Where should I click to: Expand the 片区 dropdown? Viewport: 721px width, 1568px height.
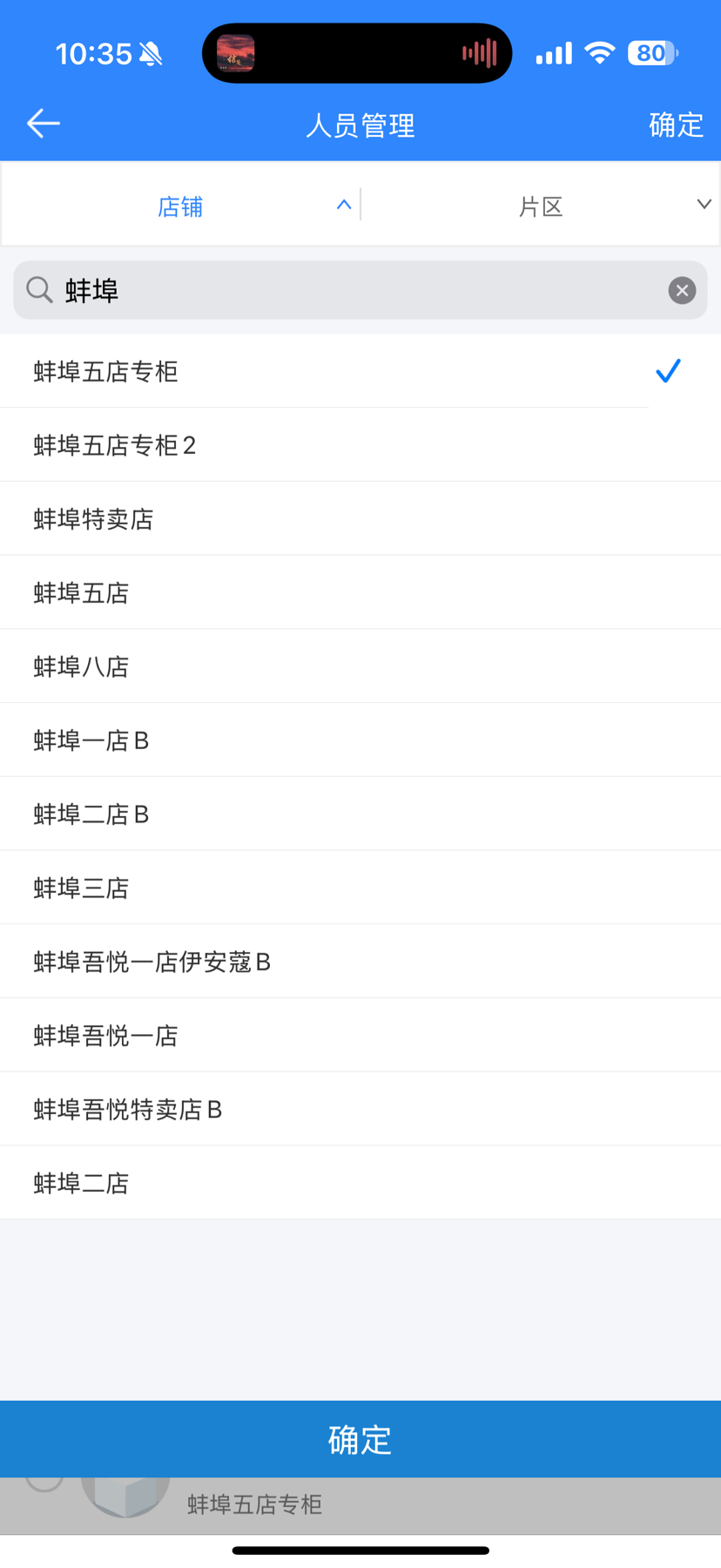click(541, 206)
